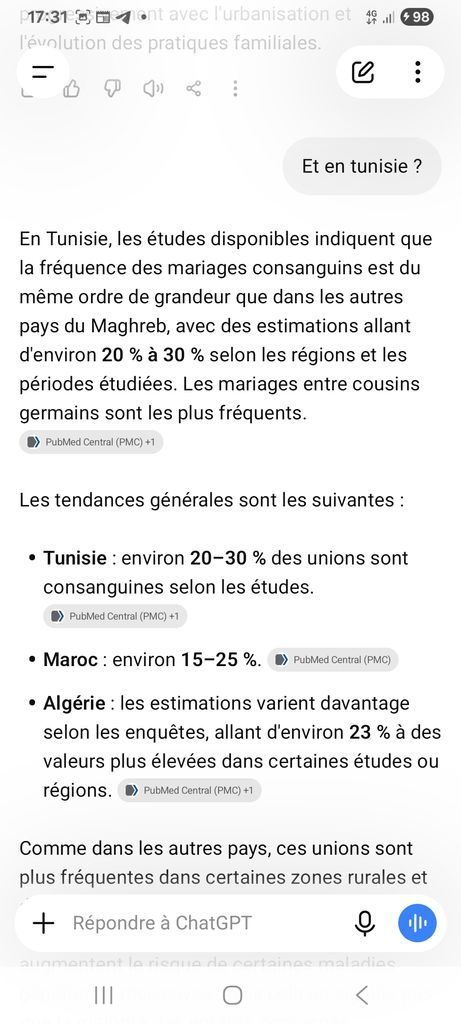461x1024 pixels.
Task: Open the sidebar menu button
Action: point(42,72)
